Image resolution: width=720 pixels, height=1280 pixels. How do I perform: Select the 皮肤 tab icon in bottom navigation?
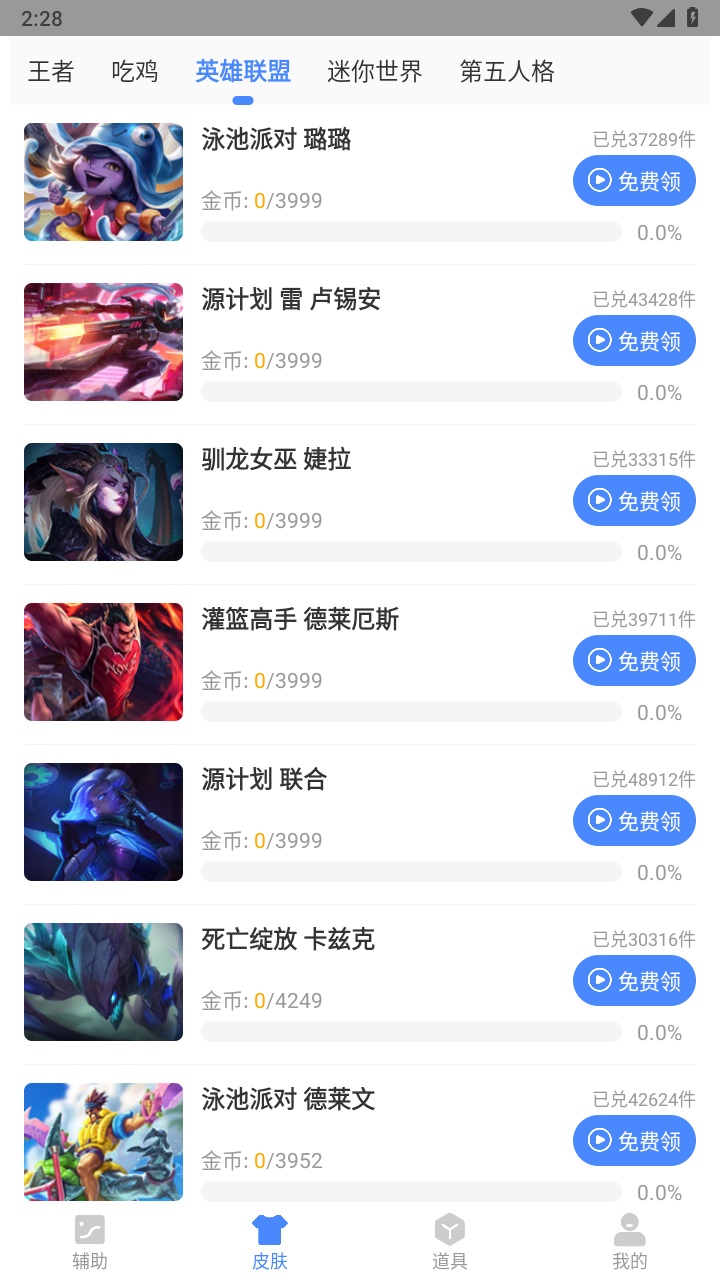click(269, 1232)
